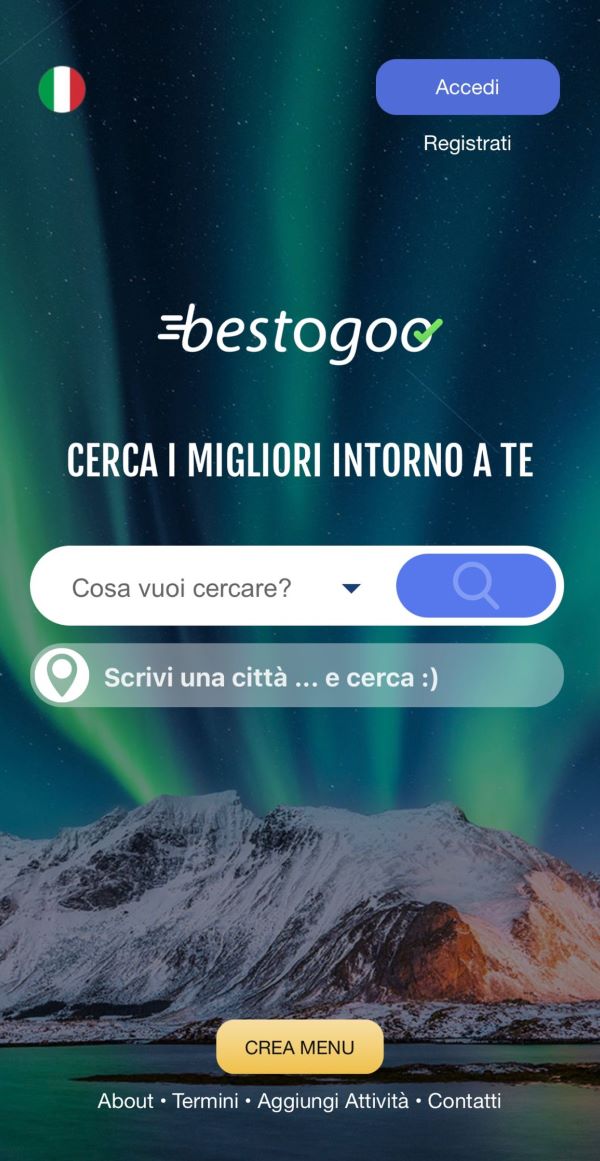Open the Termini link
This screenshot has height=1161, width=600.
click(x=205, y=1101)
